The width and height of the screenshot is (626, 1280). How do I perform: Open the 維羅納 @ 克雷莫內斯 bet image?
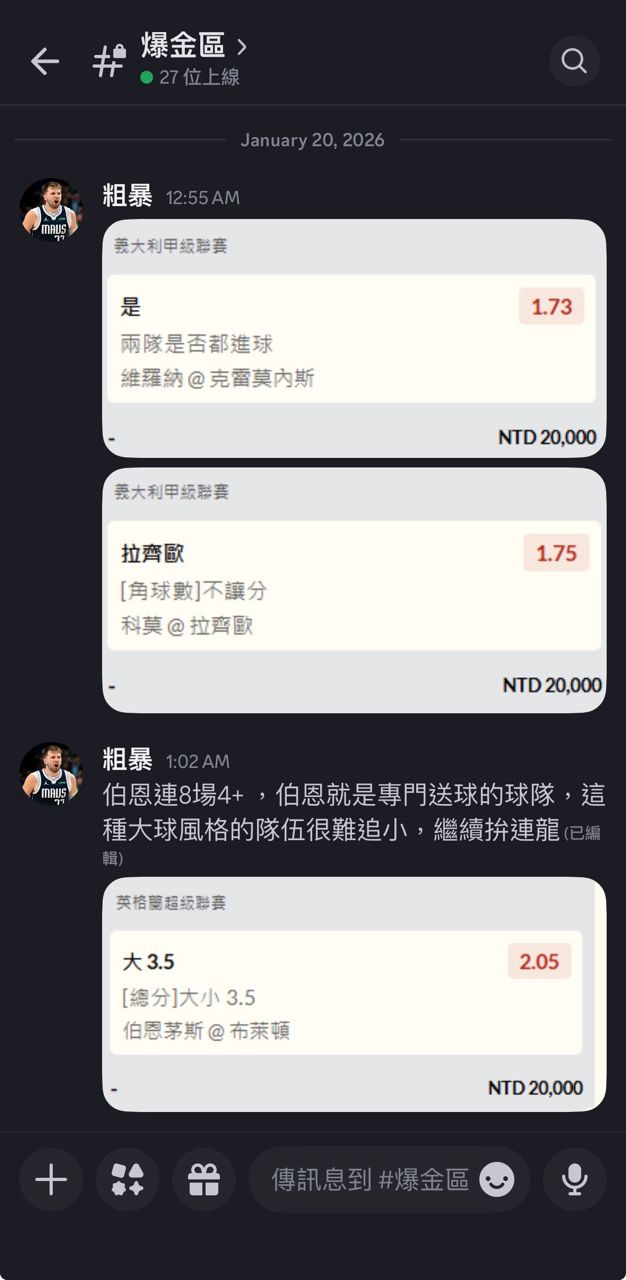(x=354, y=338)
